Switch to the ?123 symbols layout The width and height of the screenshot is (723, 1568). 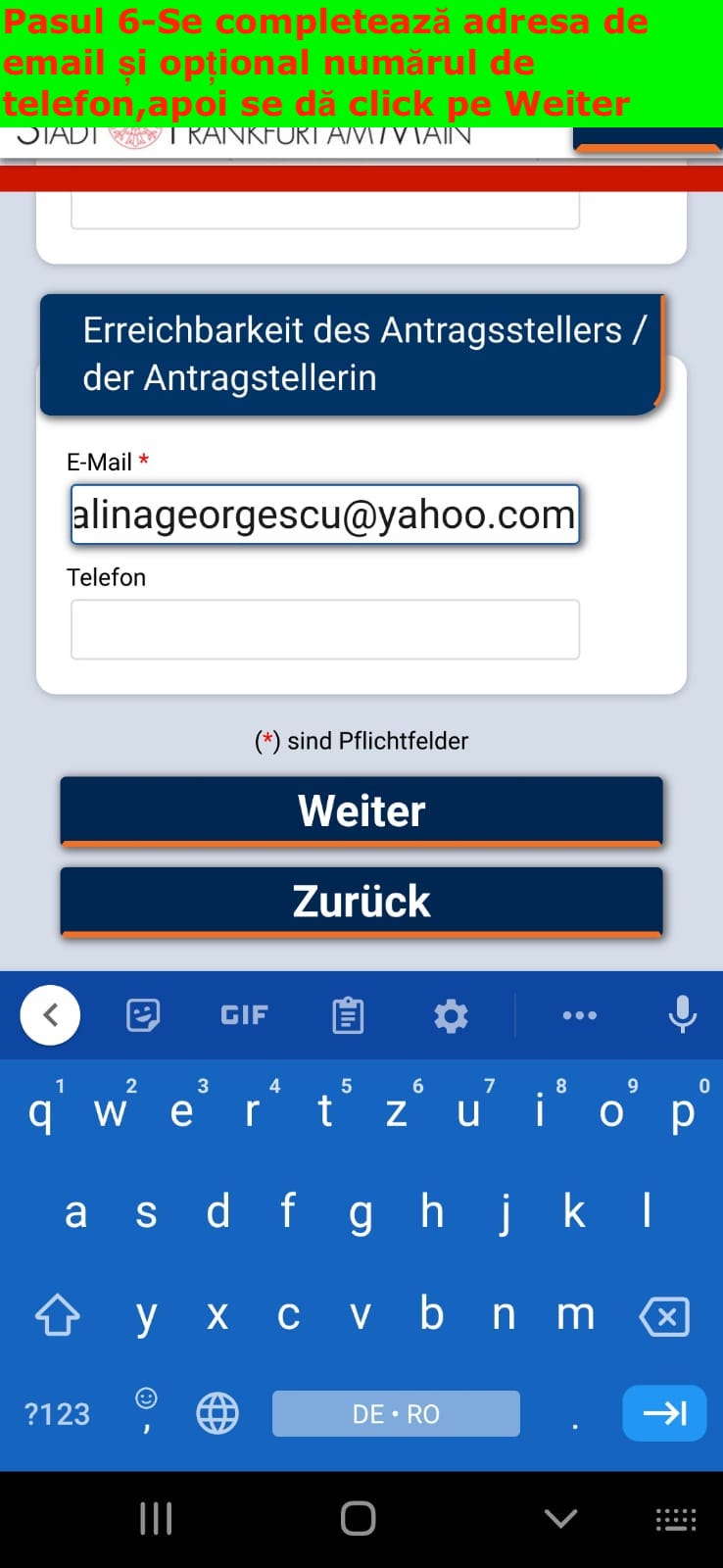57,1414
